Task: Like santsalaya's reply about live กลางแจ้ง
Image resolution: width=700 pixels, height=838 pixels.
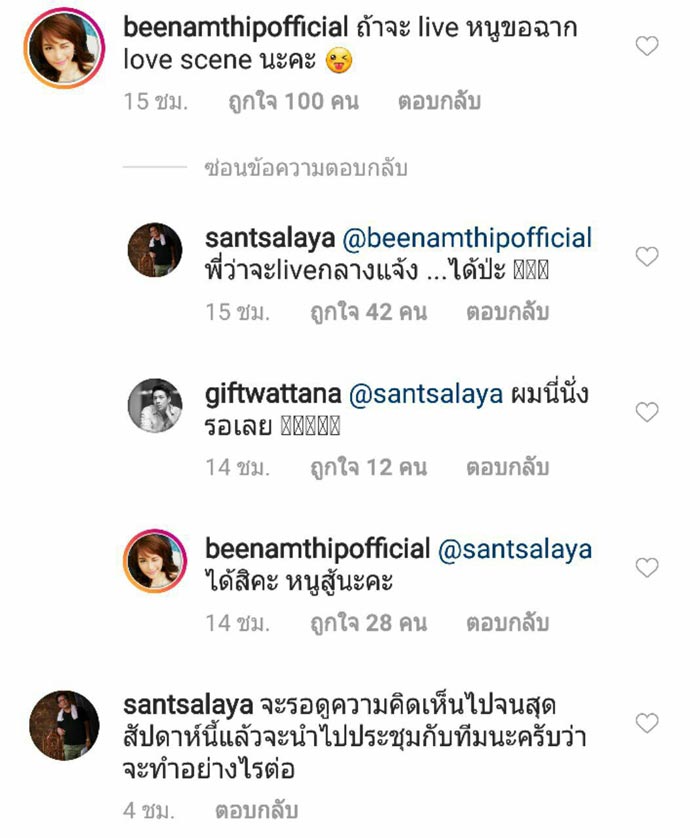Action: [x=647, y=257]
